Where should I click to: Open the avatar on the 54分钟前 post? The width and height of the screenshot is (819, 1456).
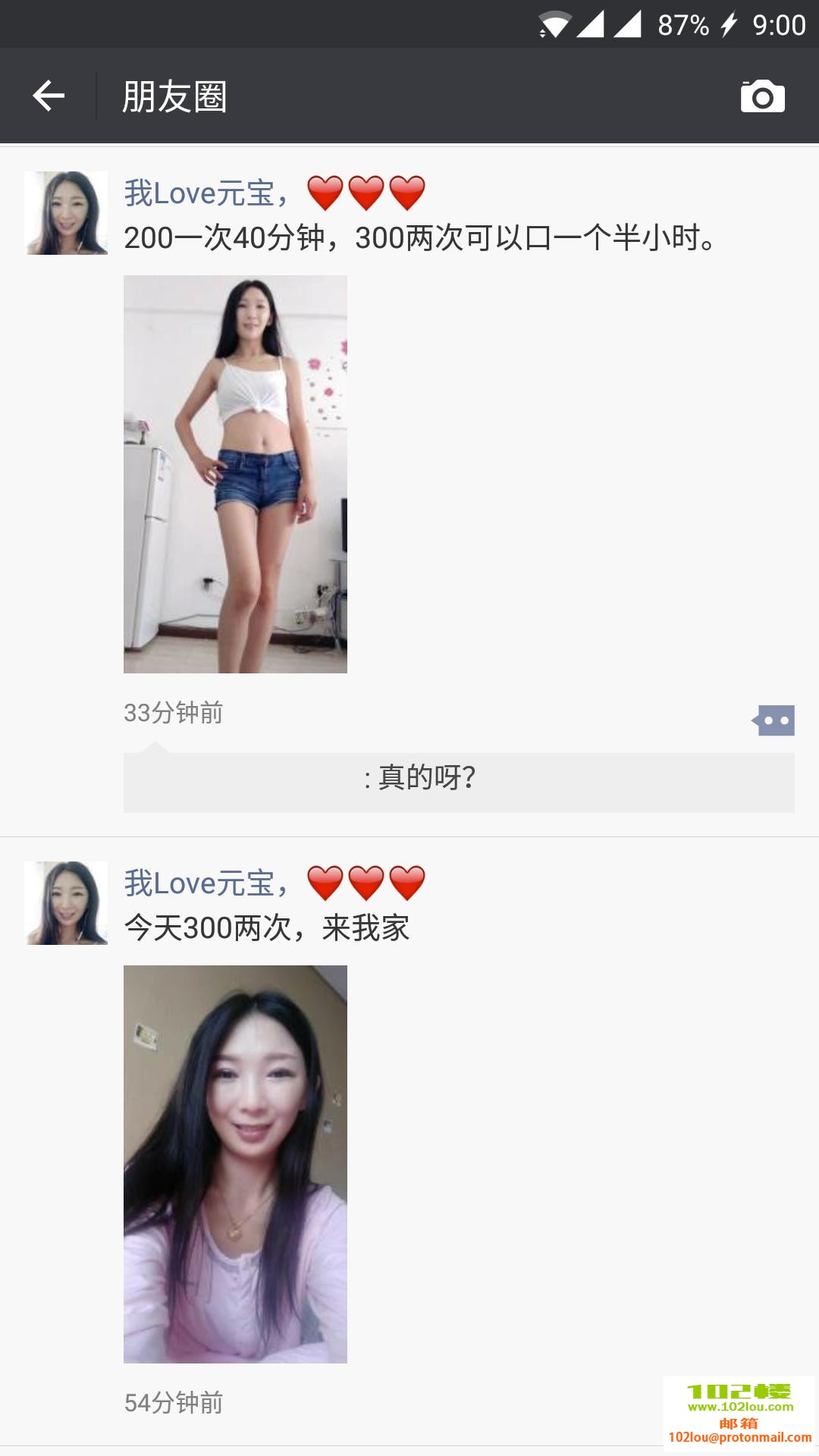click(x=66, y=903)
